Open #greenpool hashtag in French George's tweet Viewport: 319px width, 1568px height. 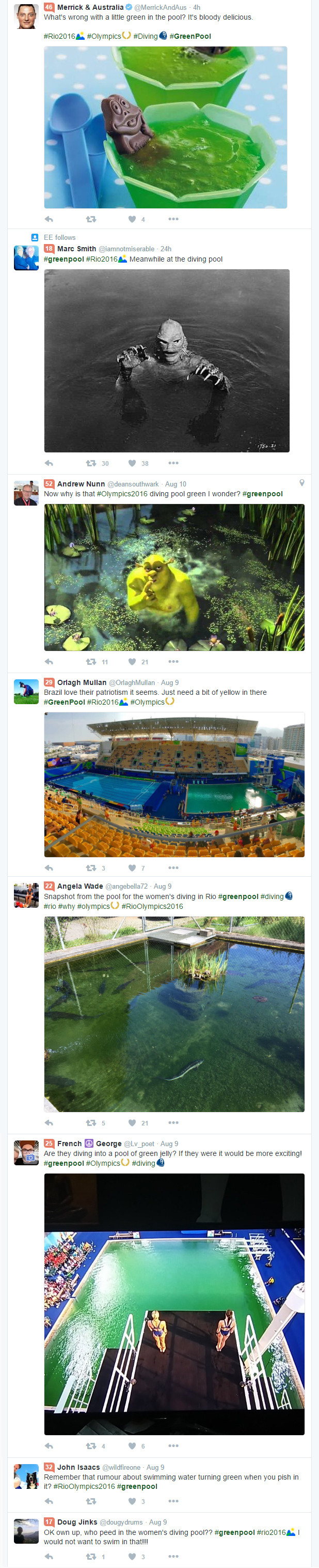(64, 1163)
